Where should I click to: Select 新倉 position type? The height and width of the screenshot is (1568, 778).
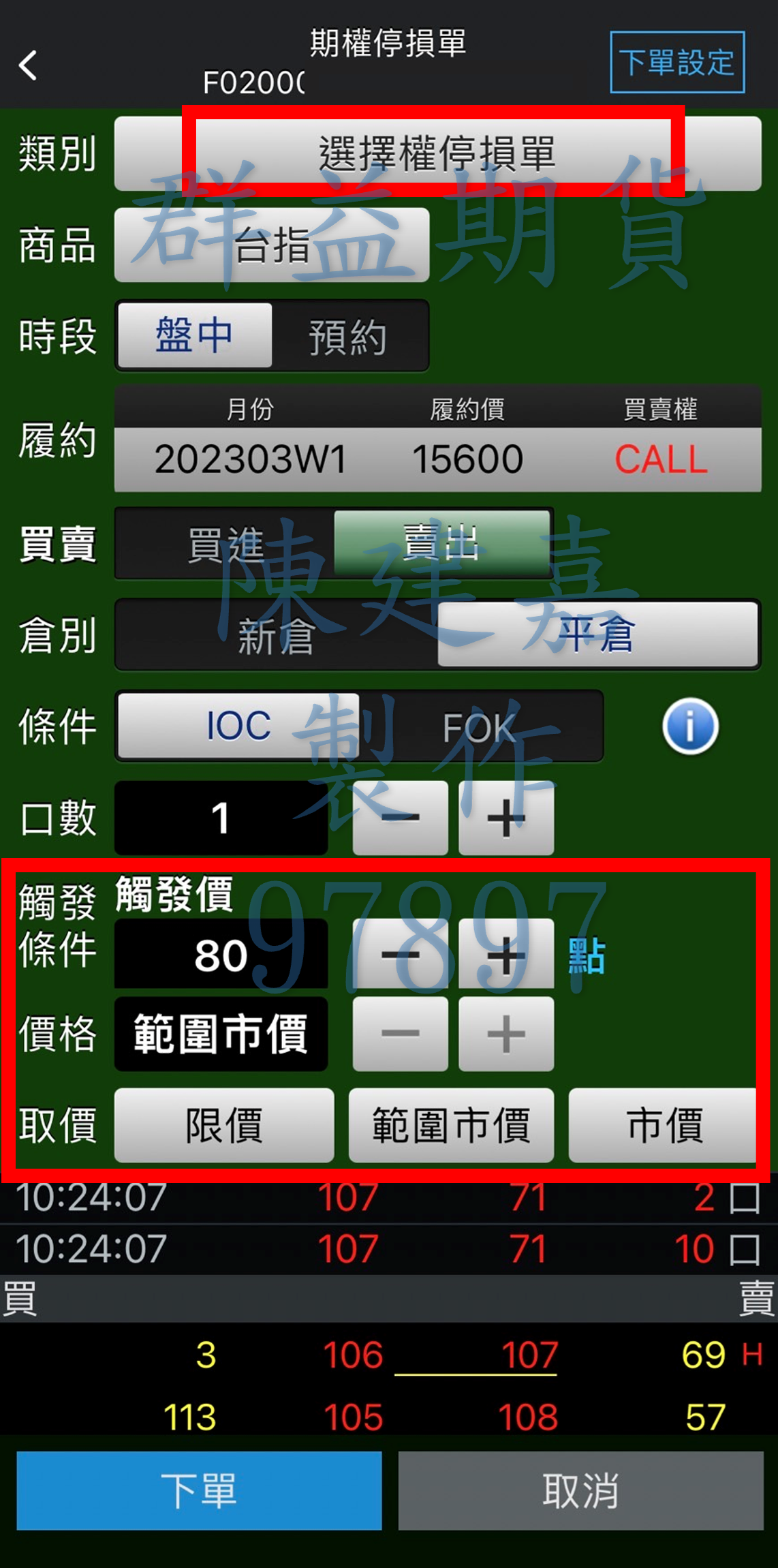tap(276, 635)
